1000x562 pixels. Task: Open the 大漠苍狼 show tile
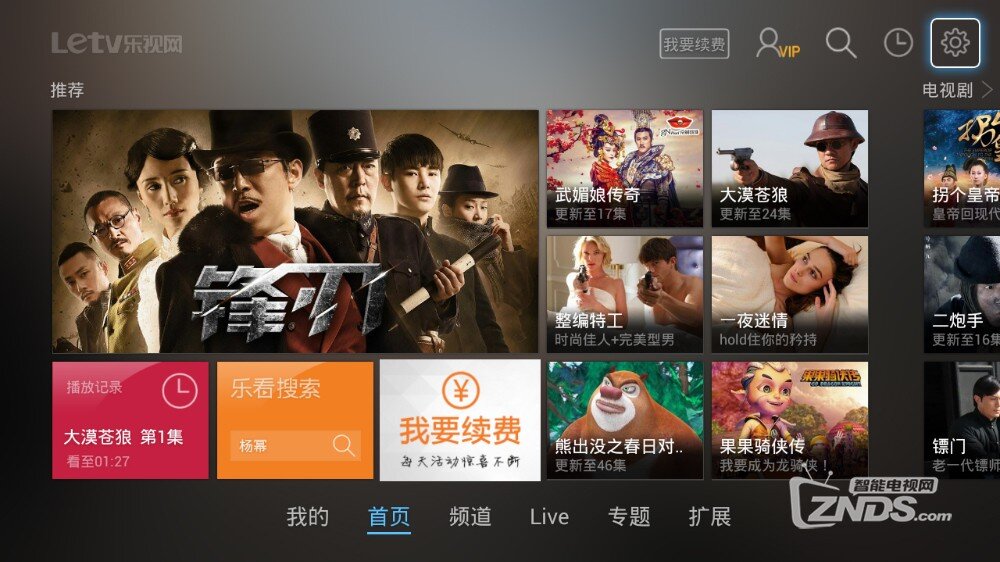[x=789, y=168]
